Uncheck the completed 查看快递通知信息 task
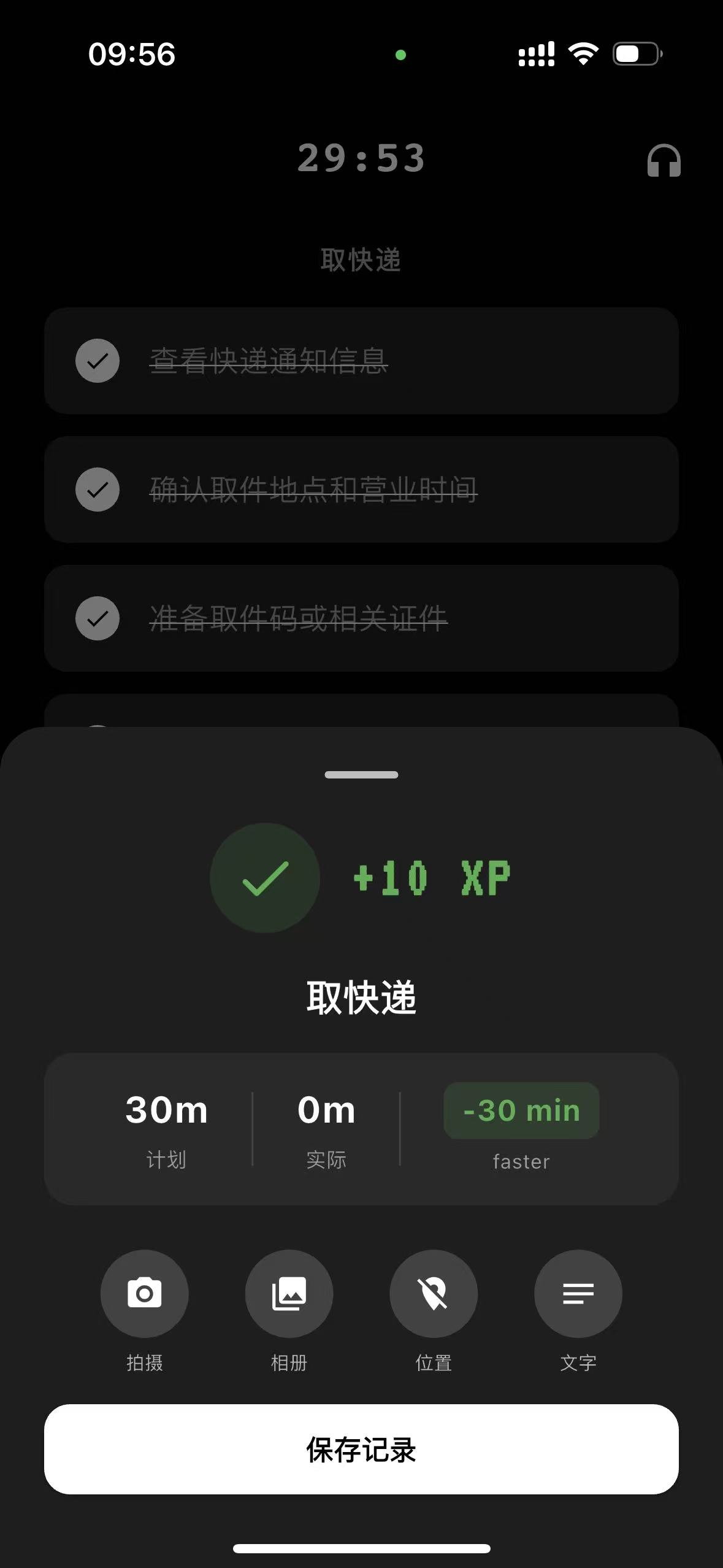Screen dimensions: 723x1568 [97, 361]
